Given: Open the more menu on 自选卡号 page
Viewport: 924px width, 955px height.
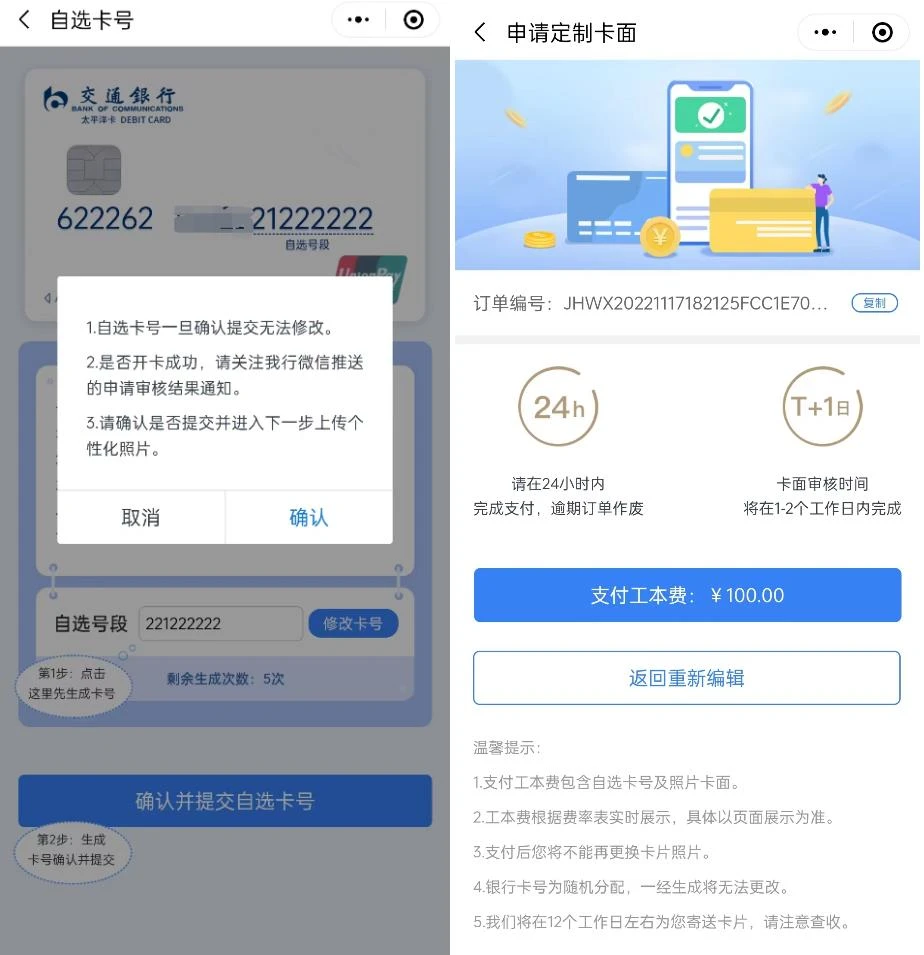Looking at the screenshot, I should (359, 20).
